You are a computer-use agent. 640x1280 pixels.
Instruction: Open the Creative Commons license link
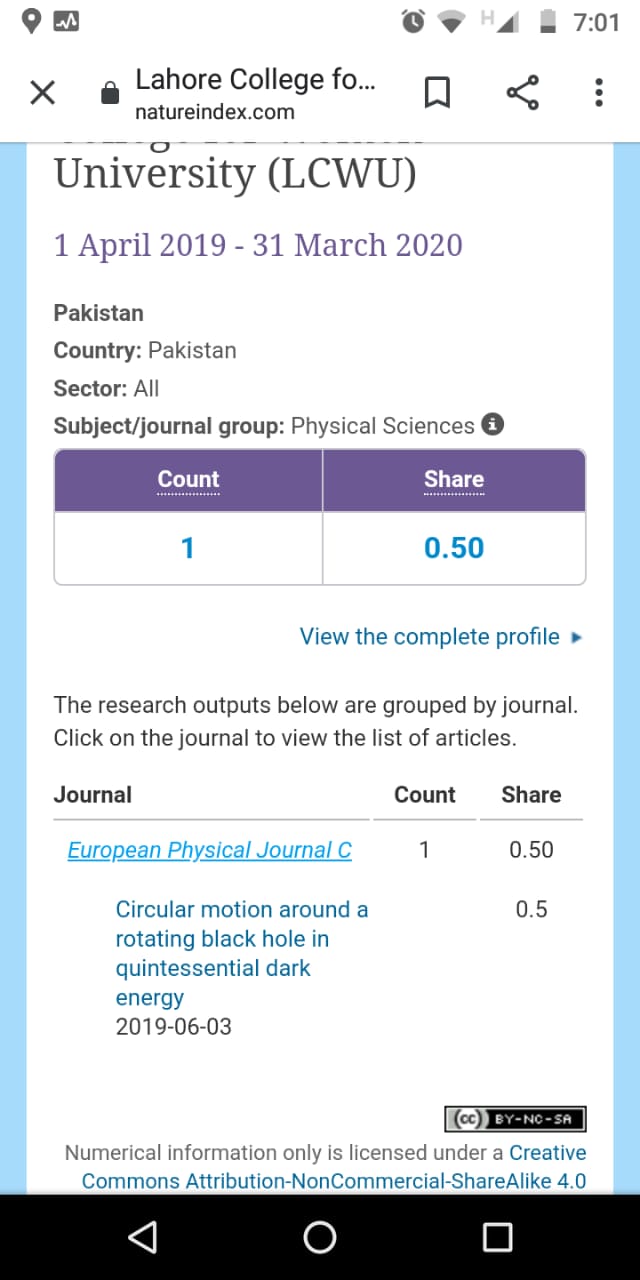pos(333,1167)
